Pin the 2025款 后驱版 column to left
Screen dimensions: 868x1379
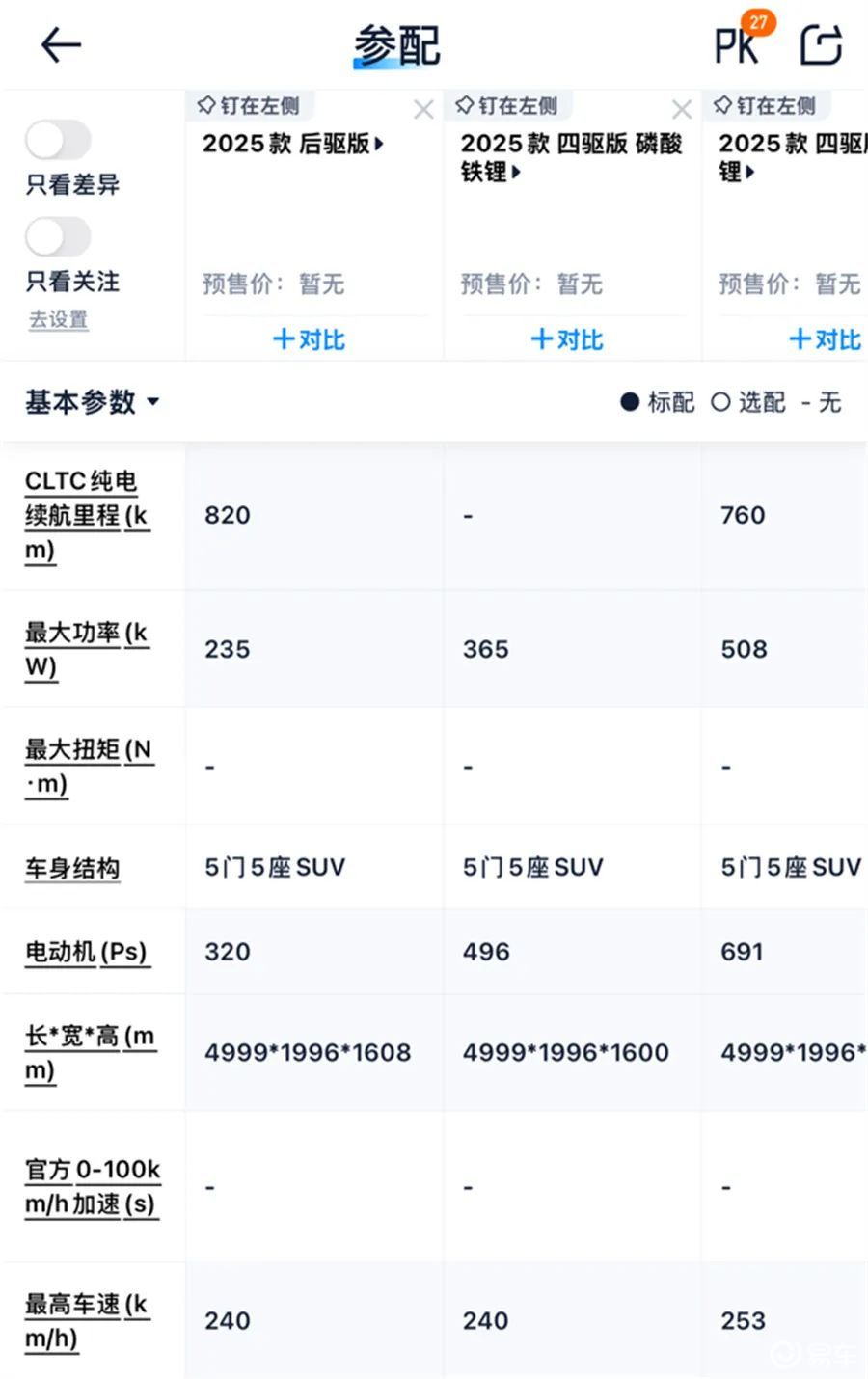coord(248,106)
